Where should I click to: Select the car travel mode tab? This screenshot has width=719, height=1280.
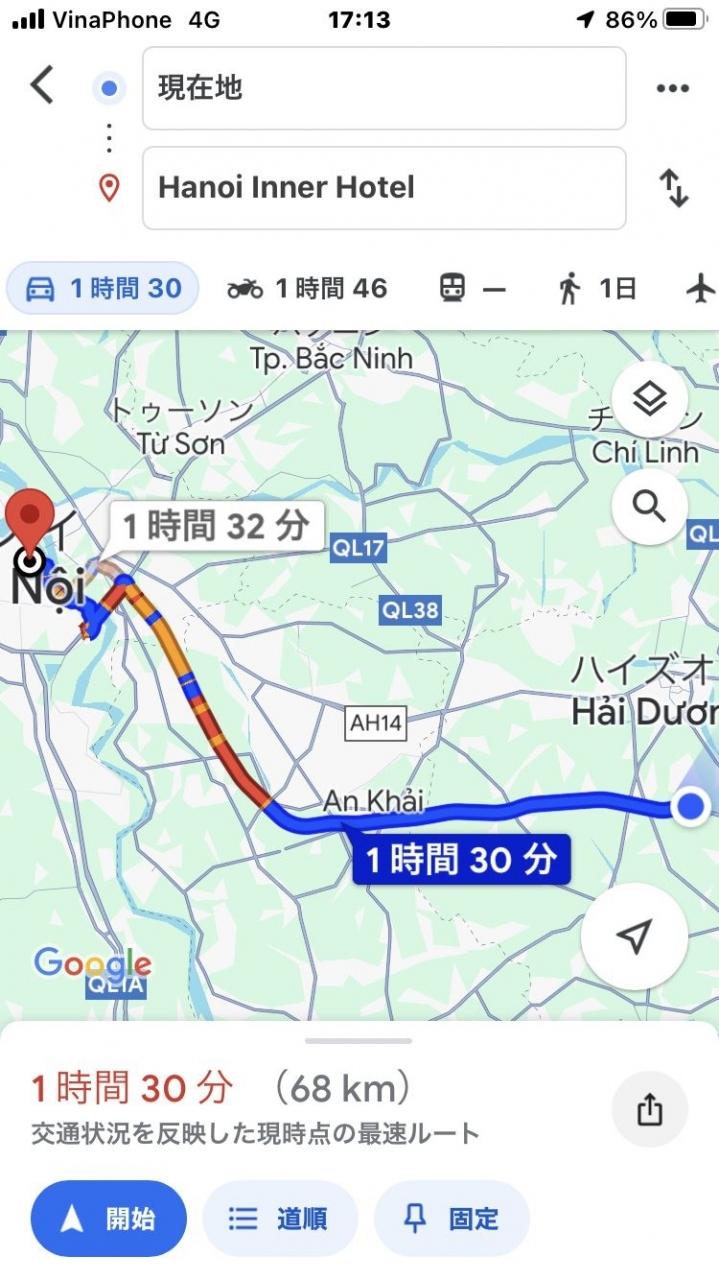[x=104, y=289]
